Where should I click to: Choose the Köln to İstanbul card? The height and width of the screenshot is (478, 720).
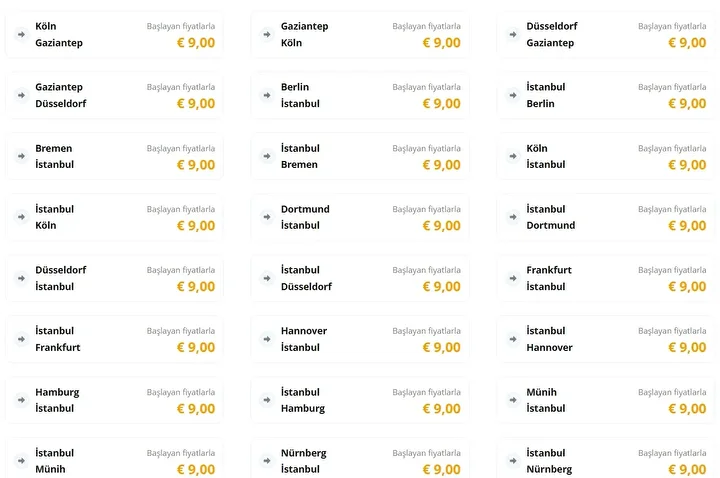[x=606, y=157]
